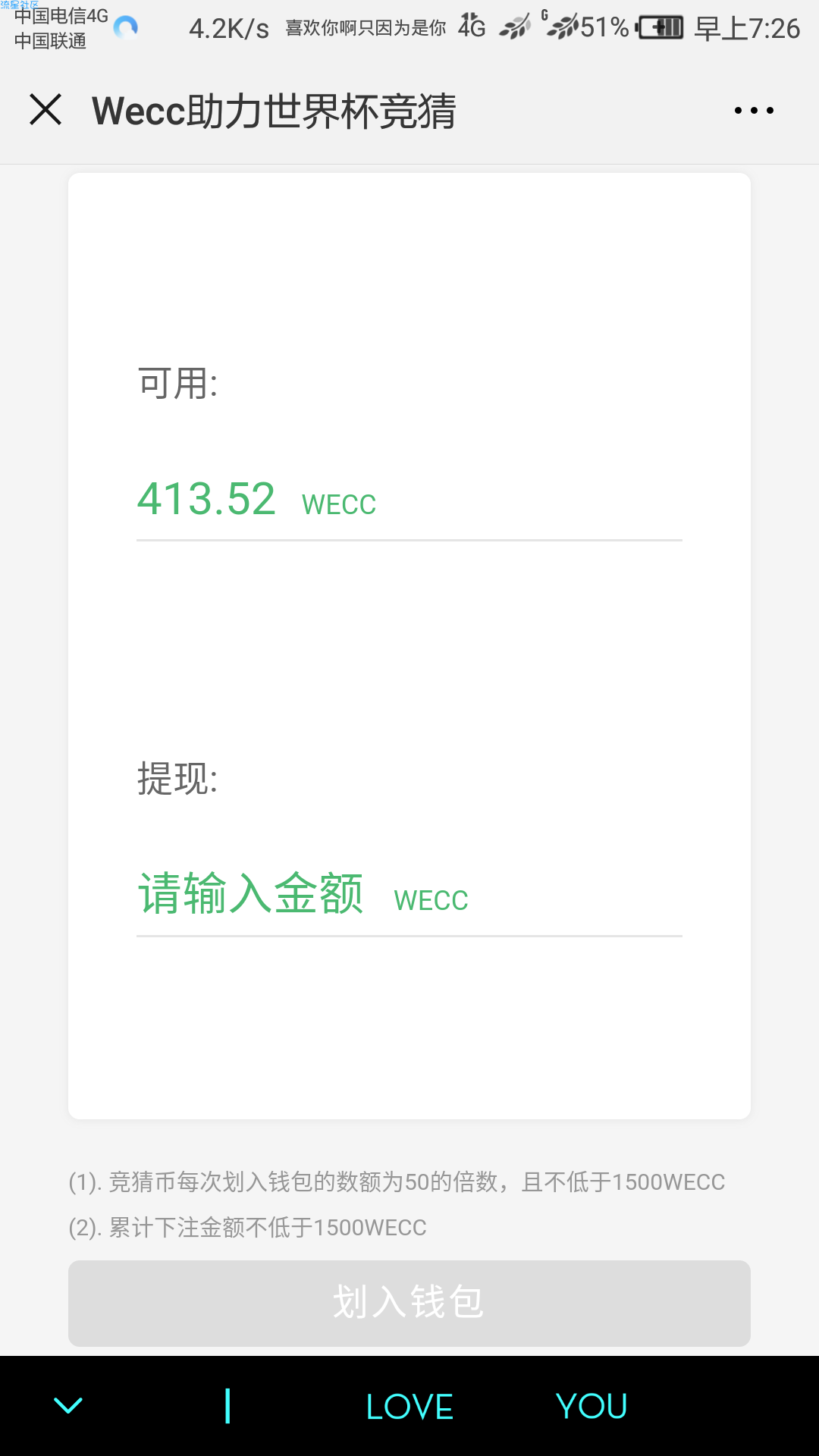Select the LOVE suggestion word
Screen dimensions: 819x1456
pos(409,1407)
